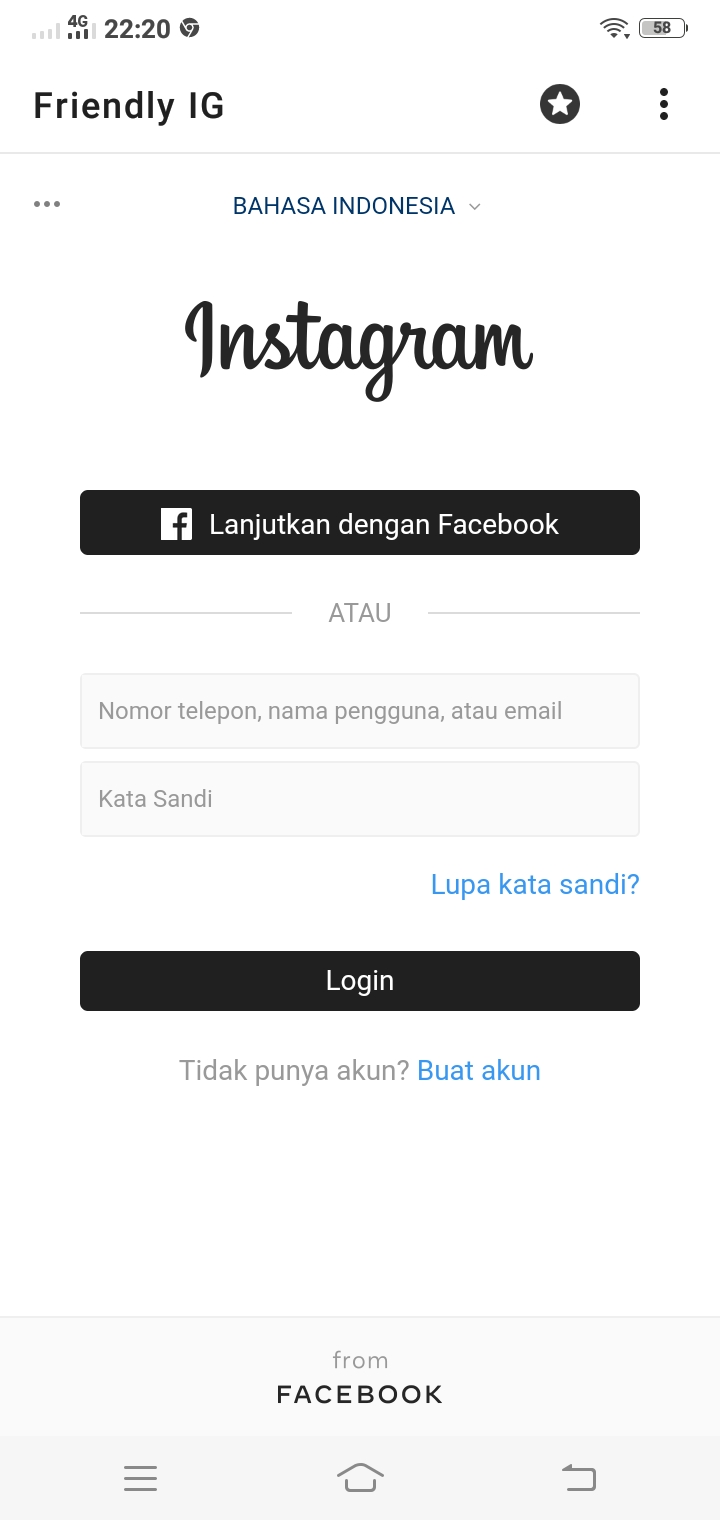Select the Kata Sandi password field
This screenshot has width=720, height=1520.
pos(360,799)
